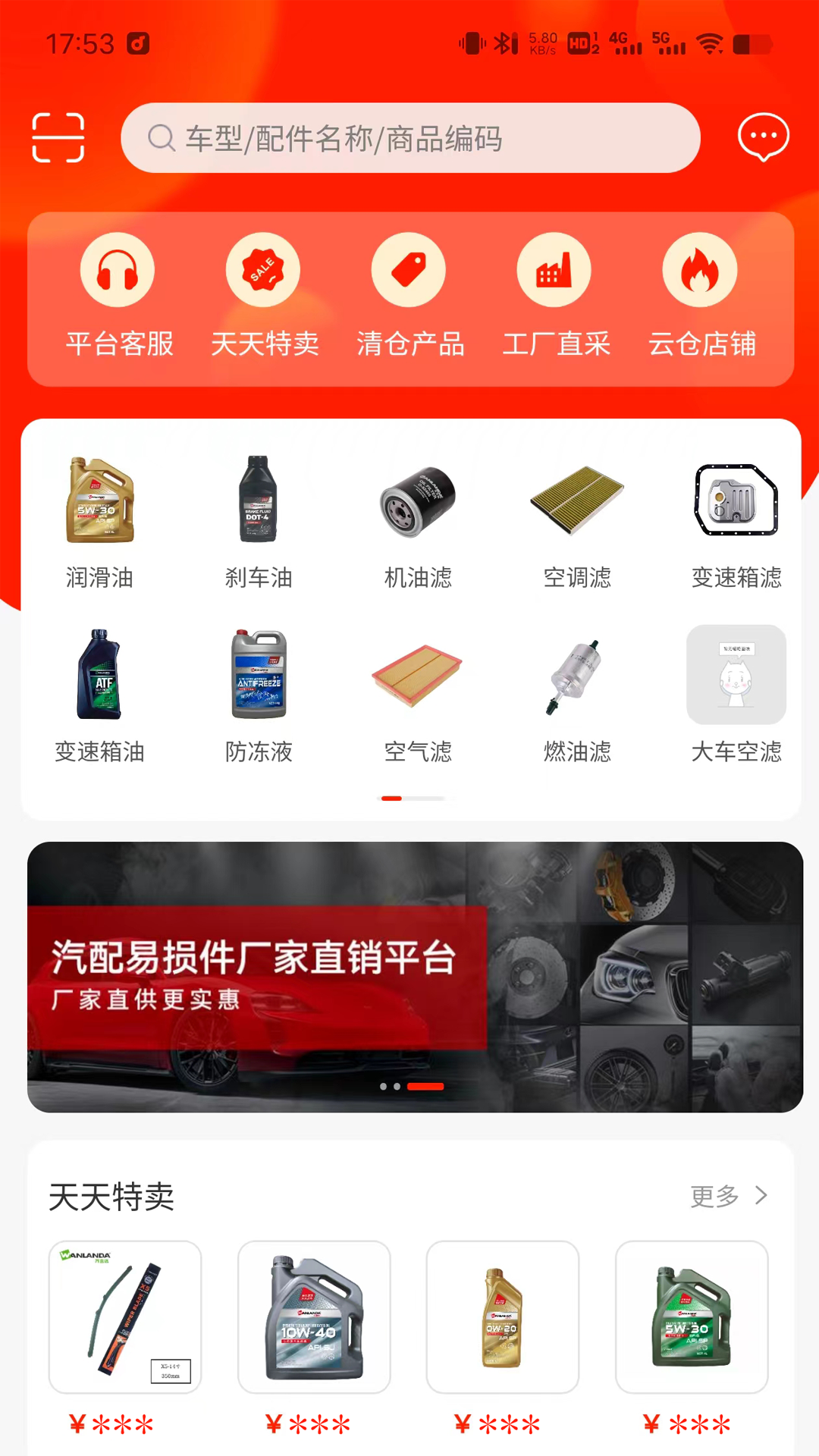This screenshot has width=819, height=1456.
Task: Open the 防冻液 antifreeze category
Action: tap(259, 674)
